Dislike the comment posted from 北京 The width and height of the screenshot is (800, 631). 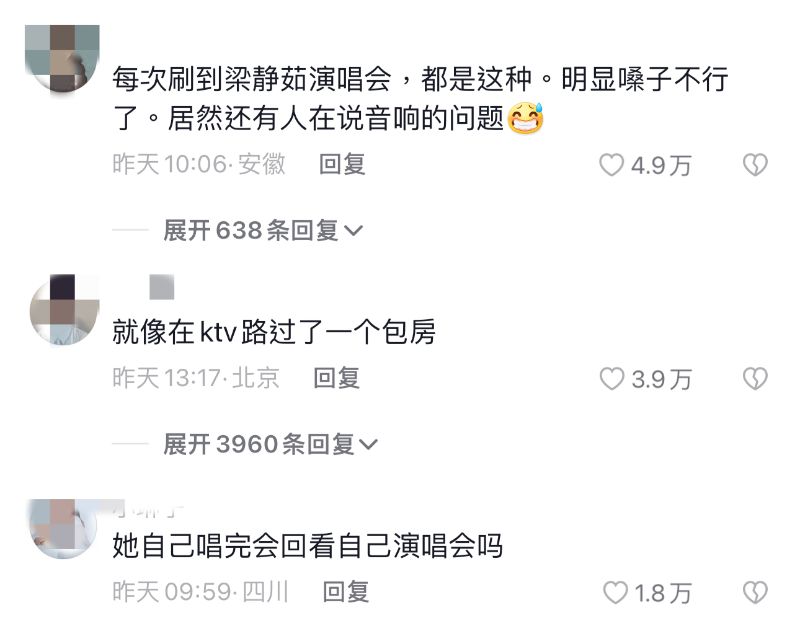coord(755,378)
